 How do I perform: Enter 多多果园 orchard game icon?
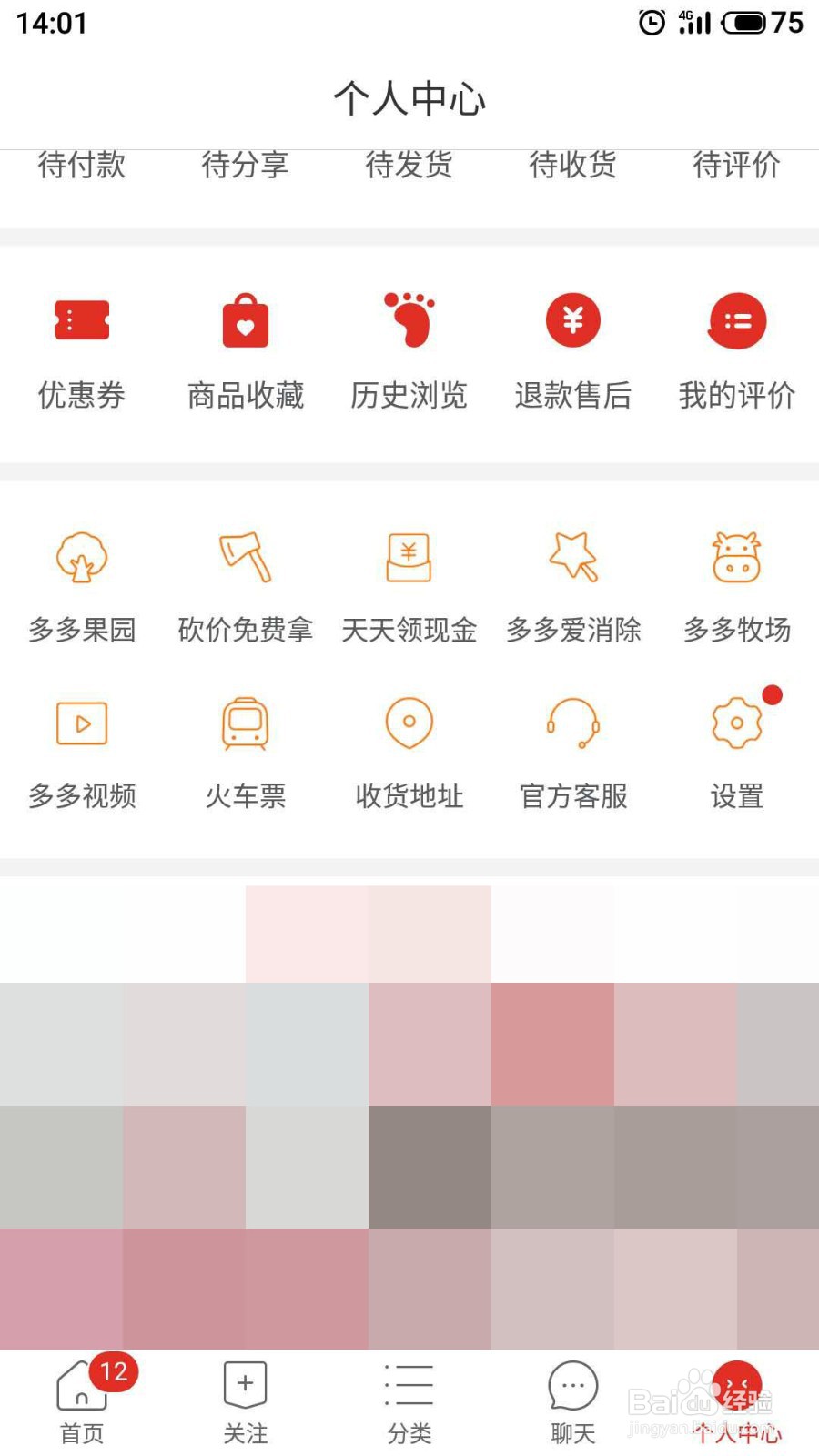tap(81, 560)
